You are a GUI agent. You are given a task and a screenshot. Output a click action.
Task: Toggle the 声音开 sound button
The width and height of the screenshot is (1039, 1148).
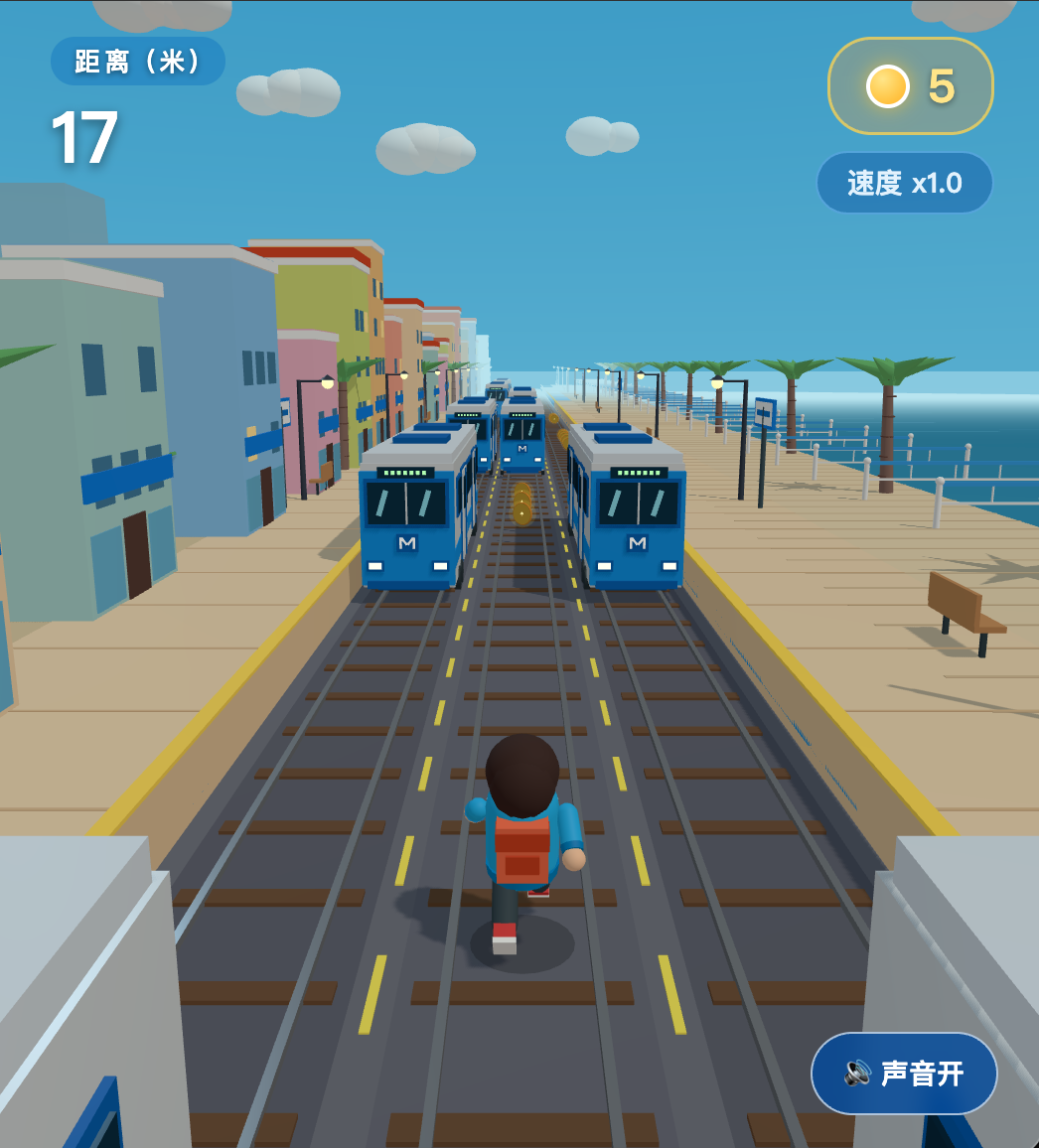click(x=904, y=1074)
